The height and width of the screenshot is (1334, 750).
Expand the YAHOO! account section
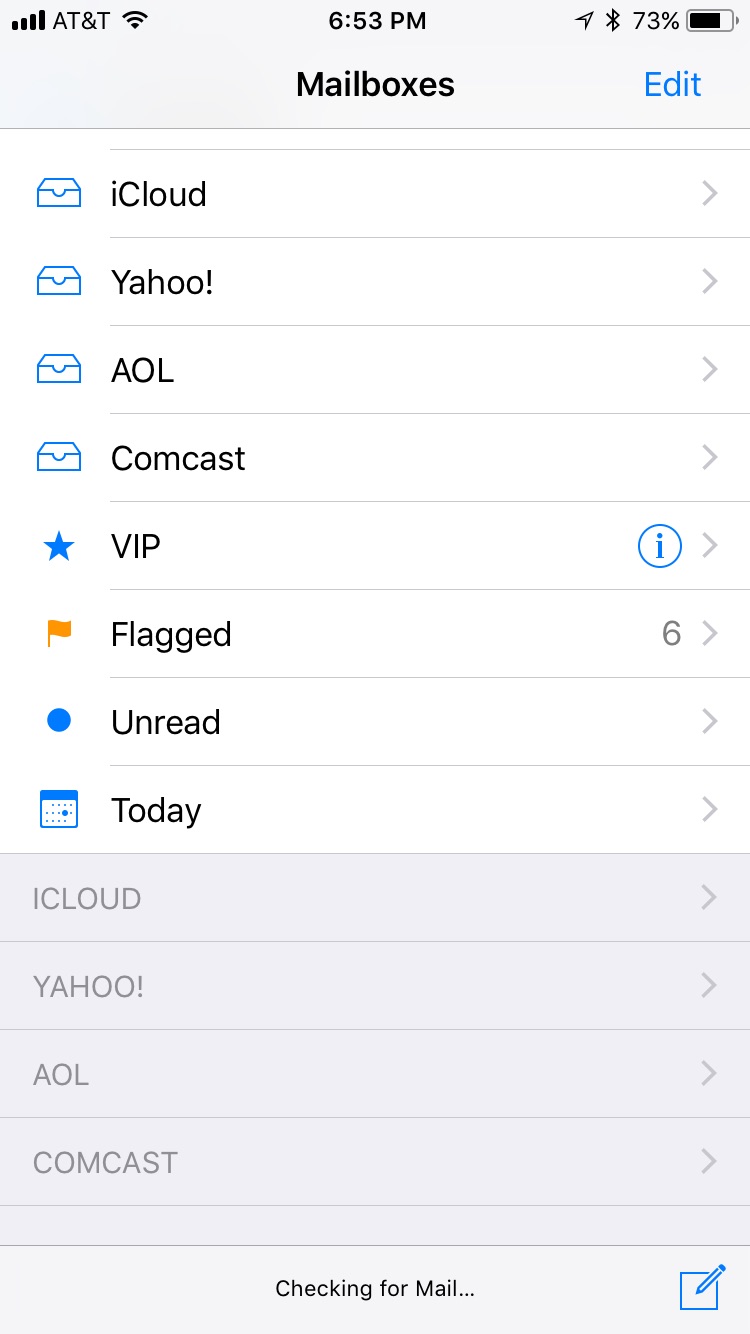point(375,986)
